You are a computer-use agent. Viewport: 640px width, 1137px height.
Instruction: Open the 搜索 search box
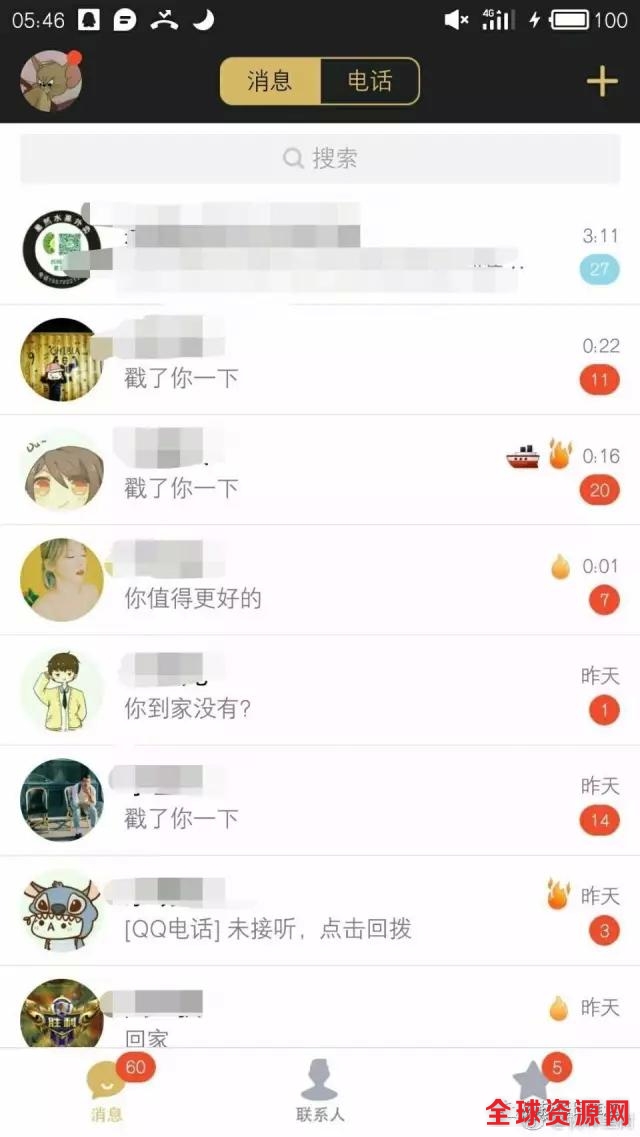tap(320, 158)
